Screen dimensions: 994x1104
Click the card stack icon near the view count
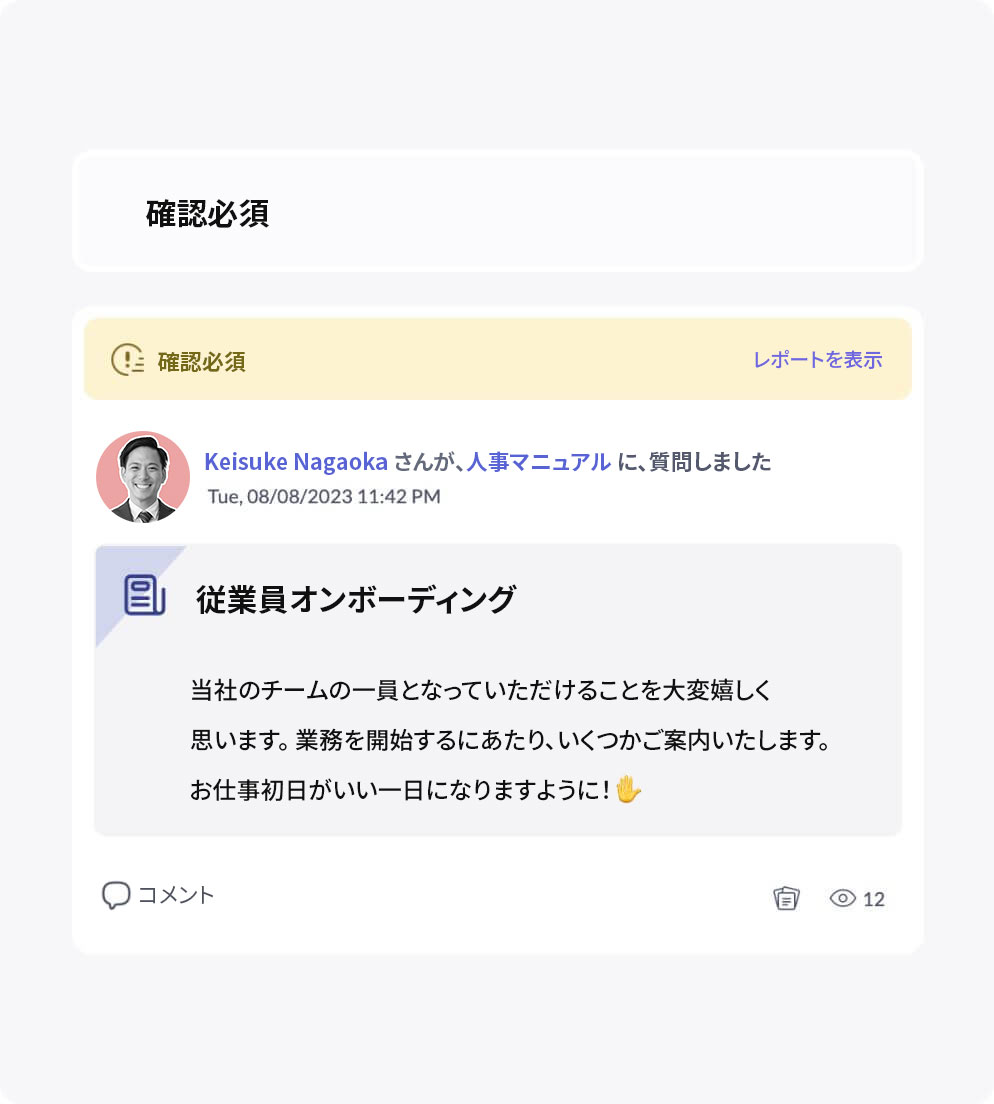(x=786, y=898)
